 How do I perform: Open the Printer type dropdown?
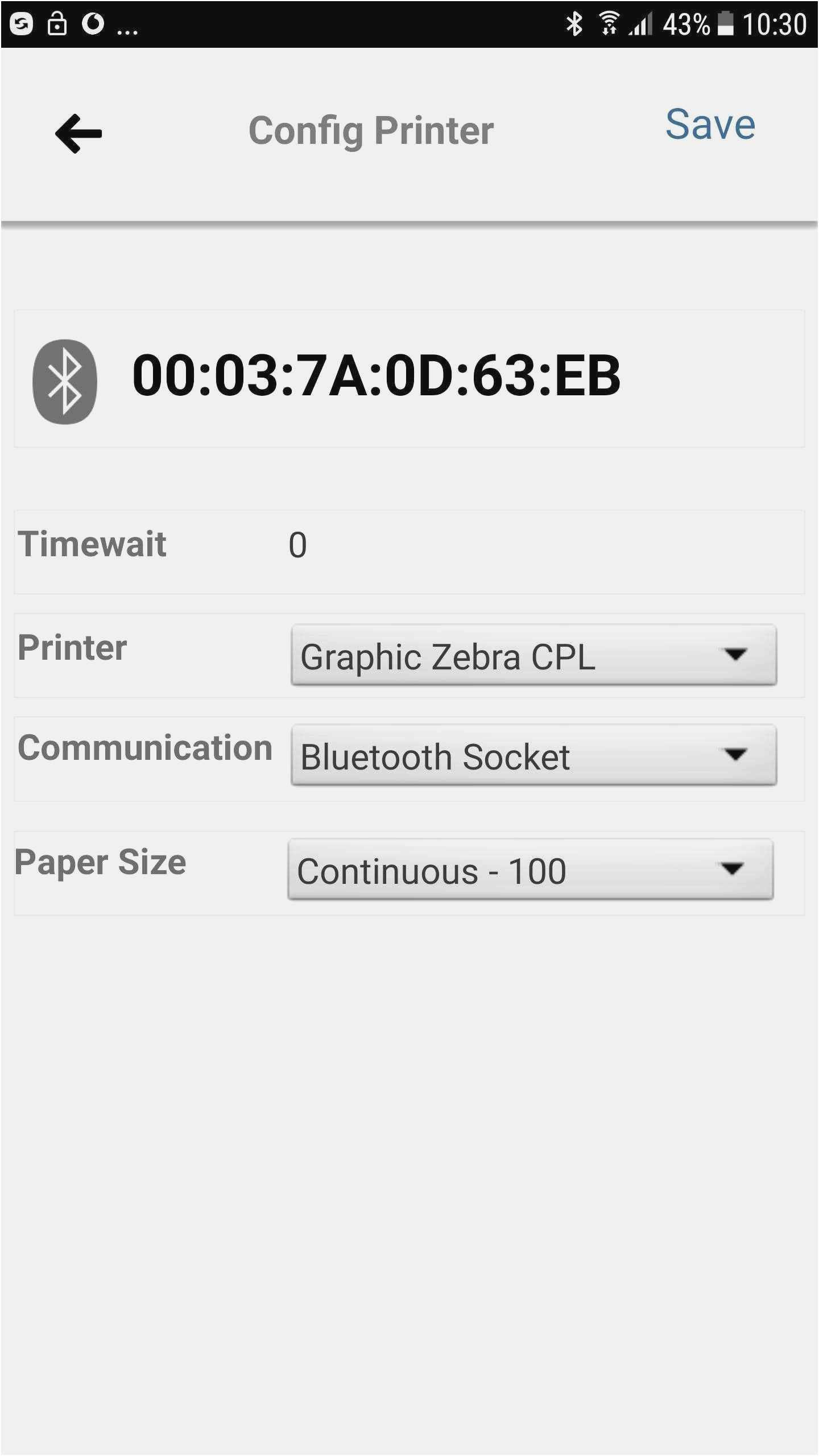click(x=533, y=655)
